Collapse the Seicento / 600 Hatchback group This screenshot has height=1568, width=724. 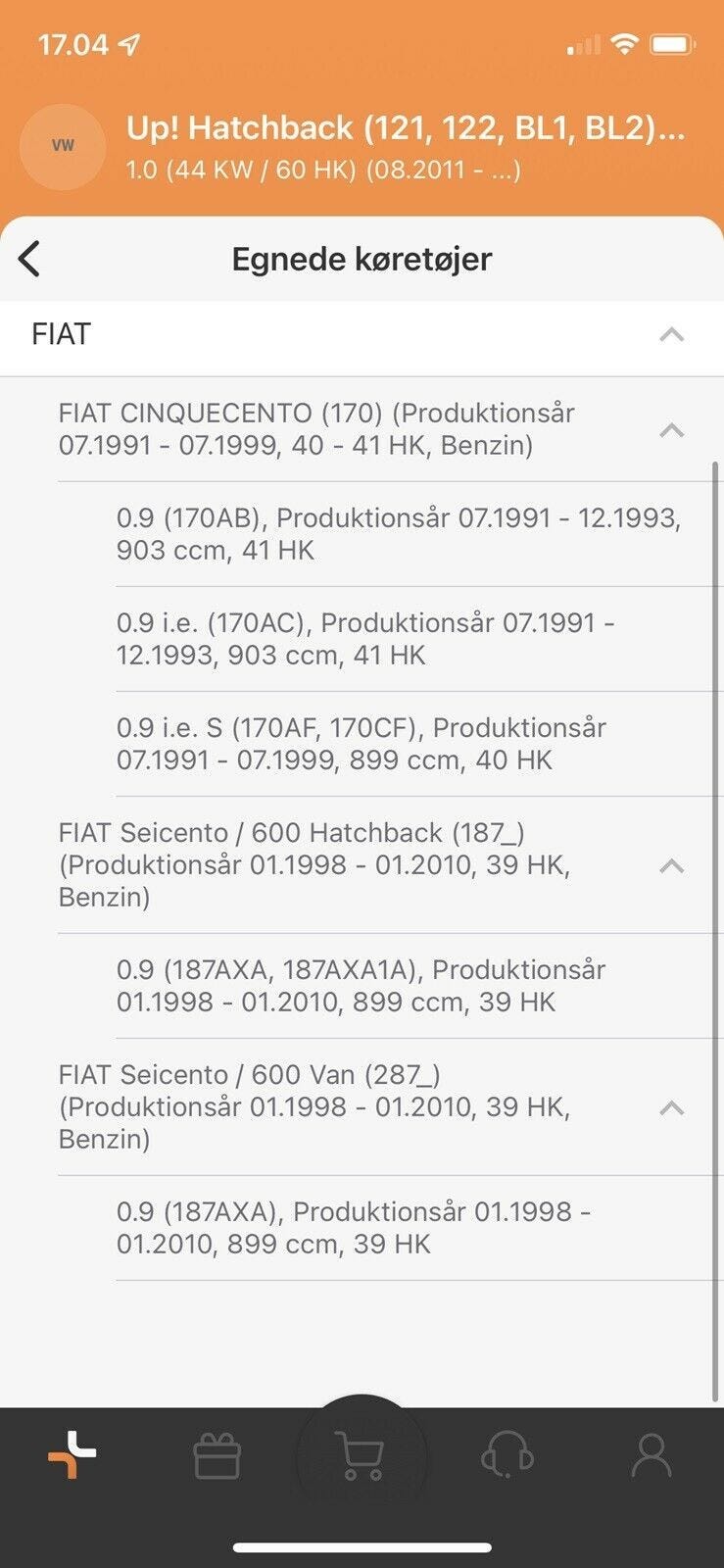tap(671, 865)
